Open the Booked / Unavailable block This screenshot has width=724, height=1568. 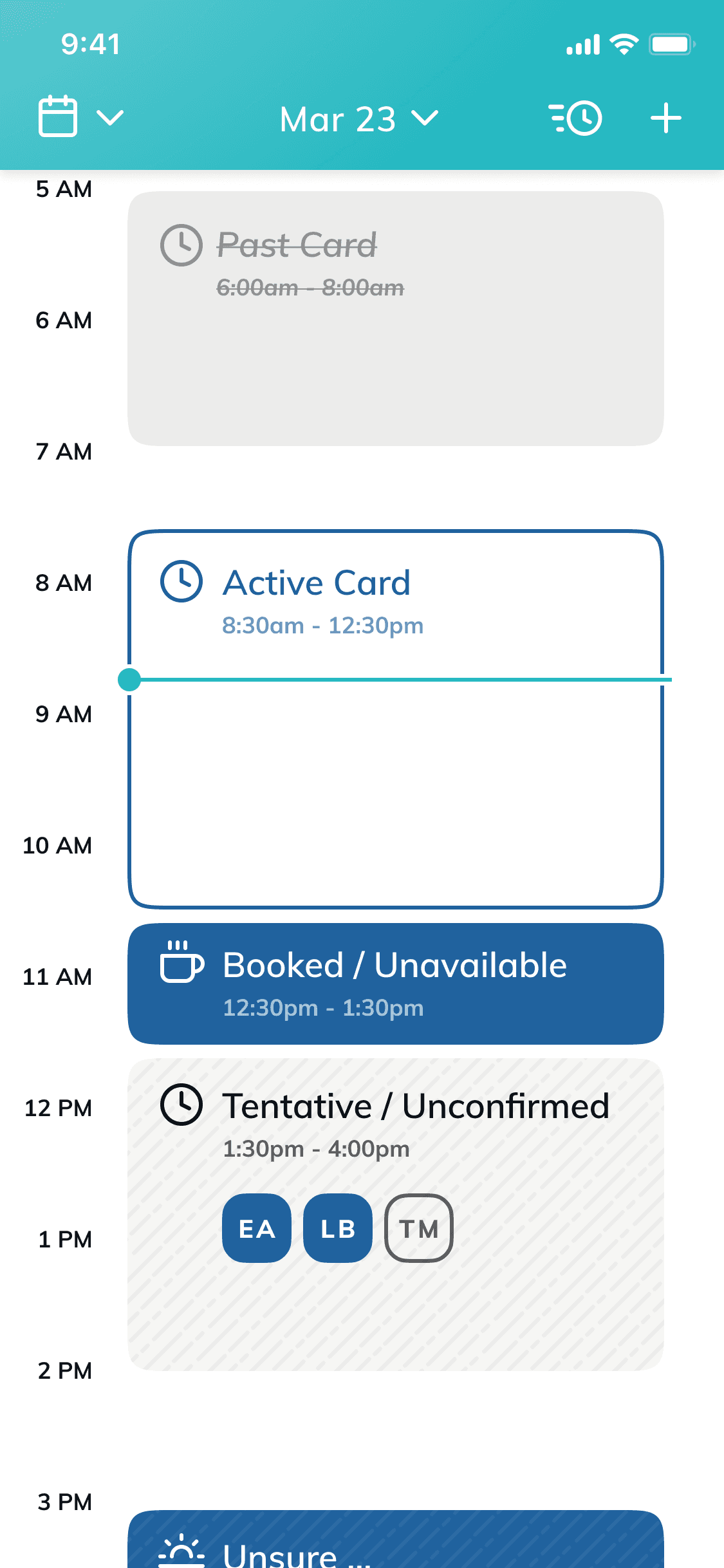(396, 984)
